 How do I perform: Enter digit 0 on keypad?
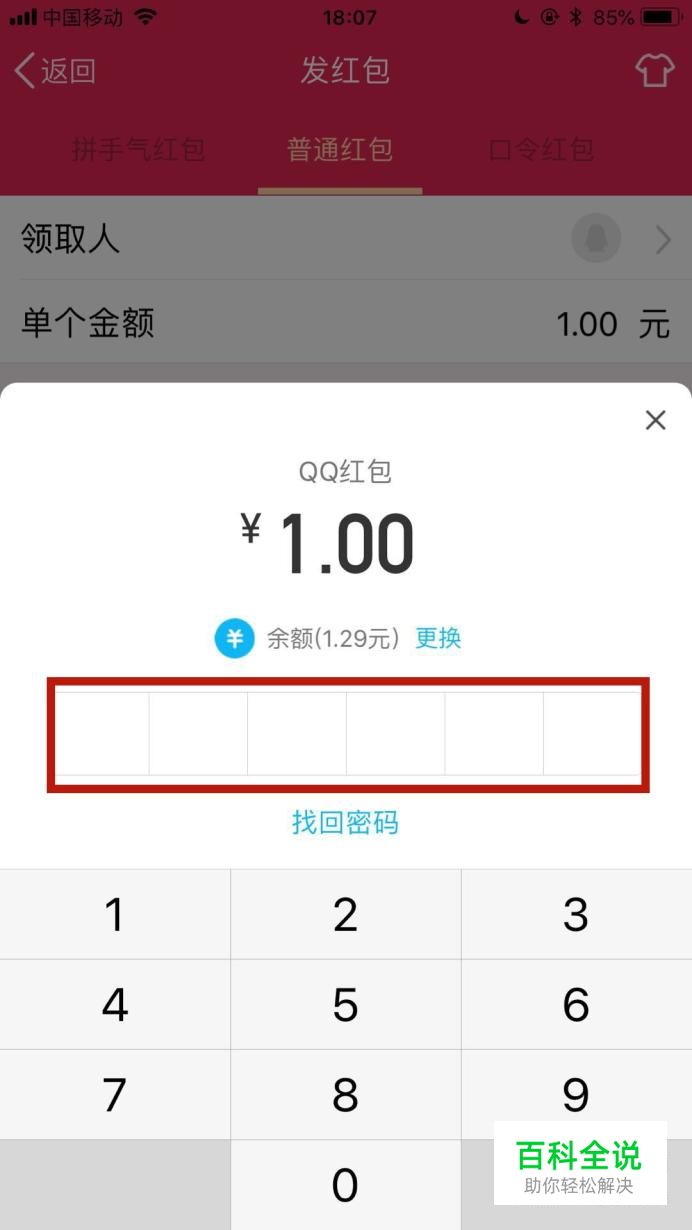click(x=345, y=1185)
